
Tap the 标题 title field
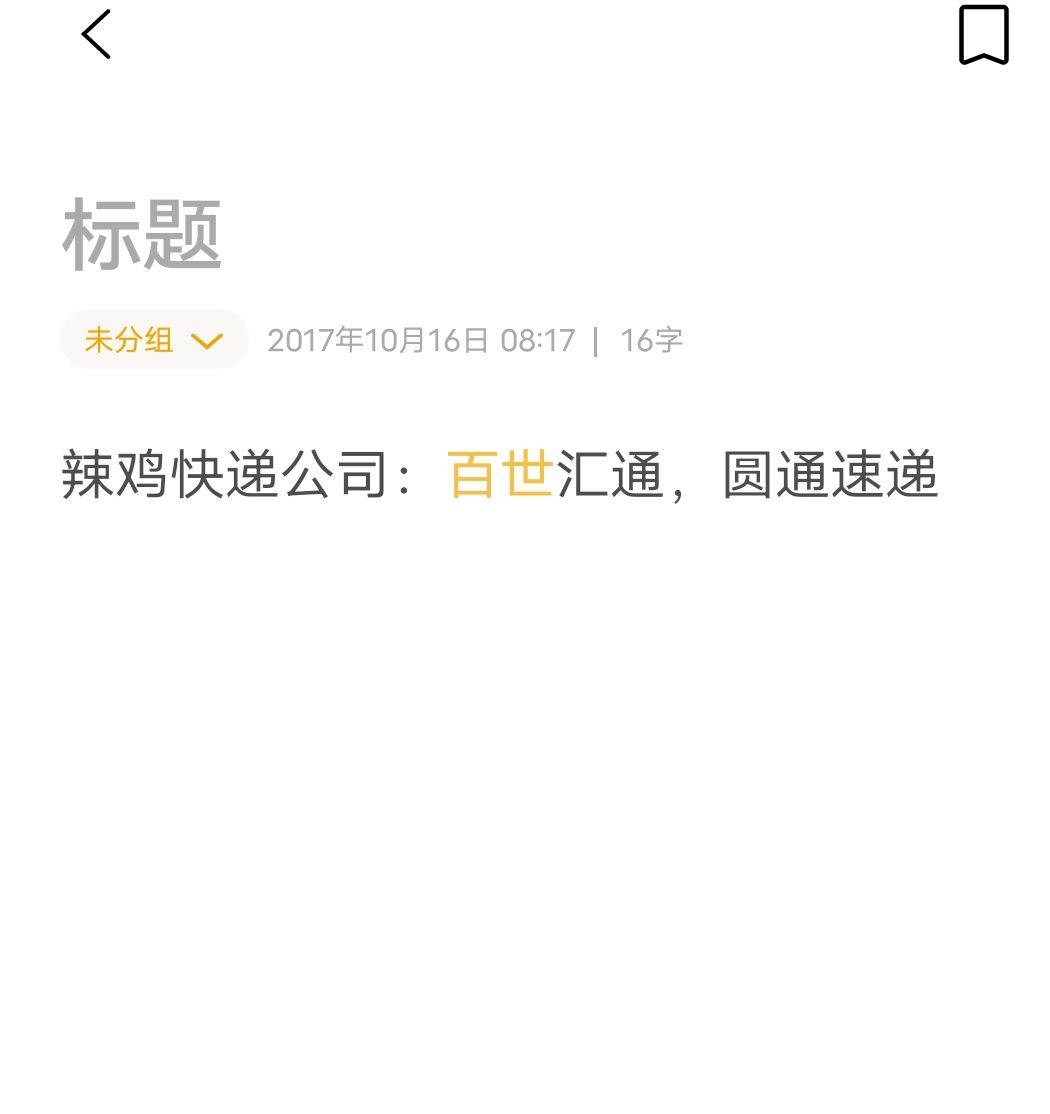(142, 236)
